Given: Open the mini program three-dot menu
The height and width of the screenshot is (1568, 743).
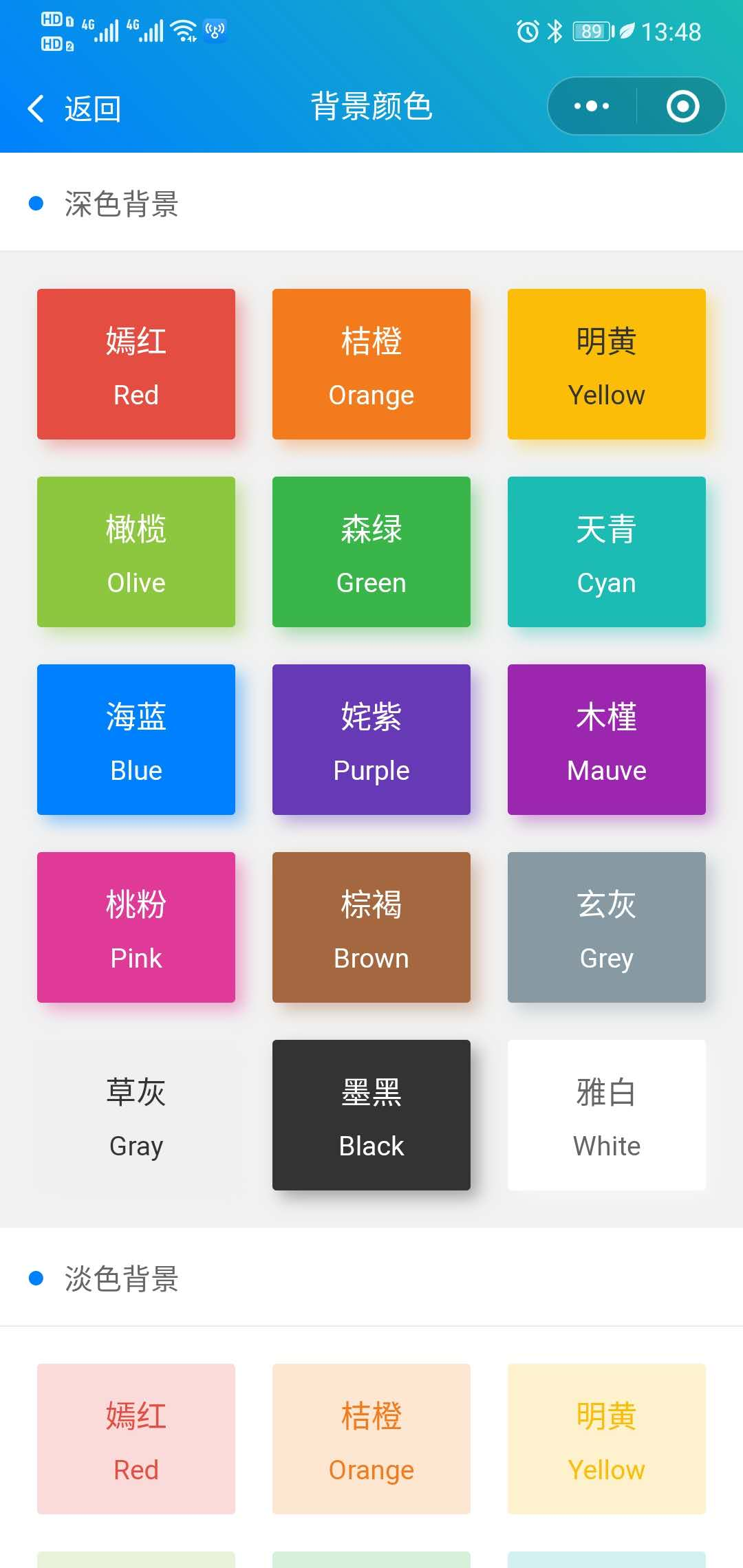Looking at the screenshot, I should [x=592, y=107].
